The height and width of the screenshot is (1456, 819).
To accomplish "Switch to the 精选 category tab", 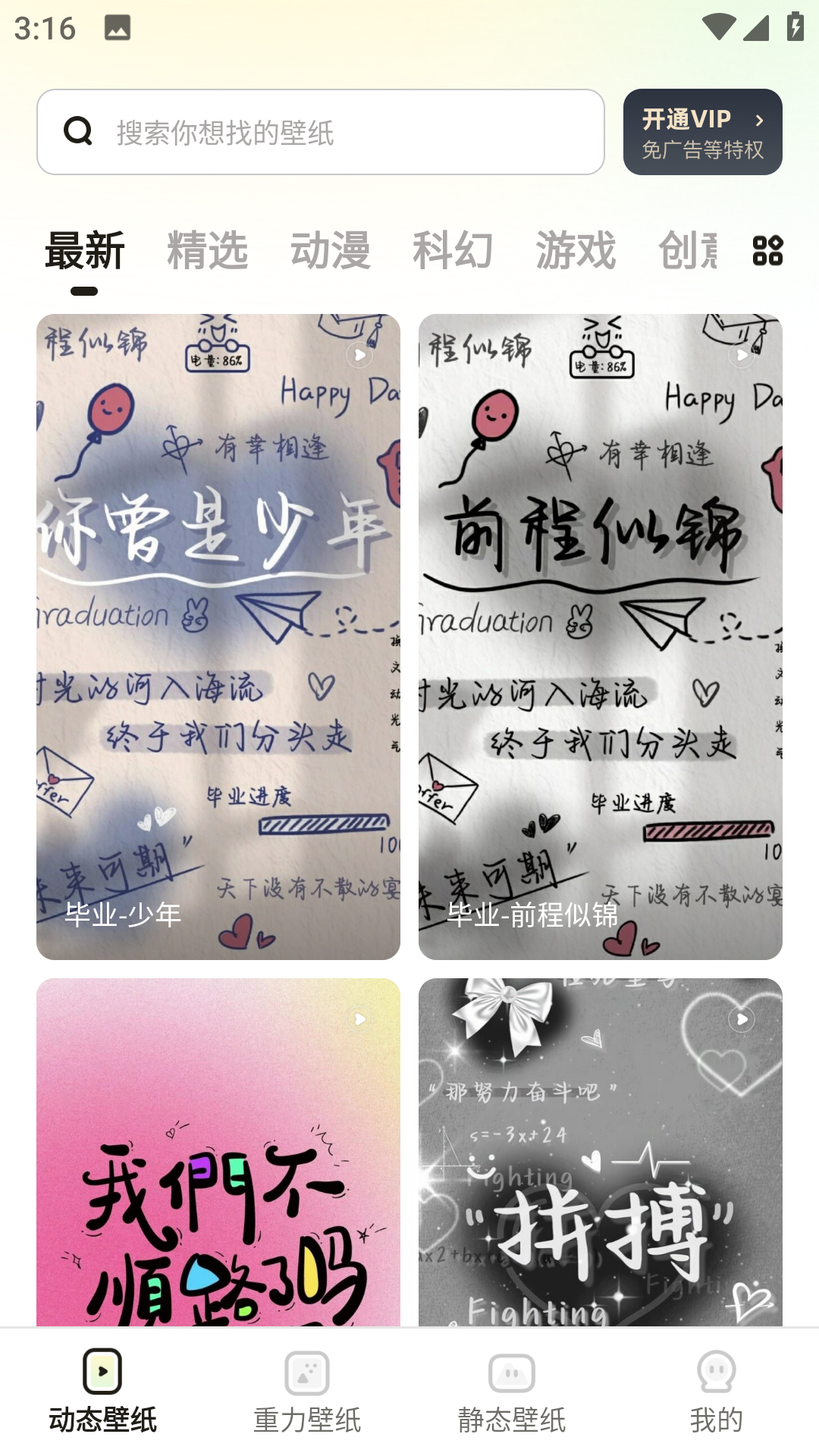I will pyautogui.click(x=207, y=250).
